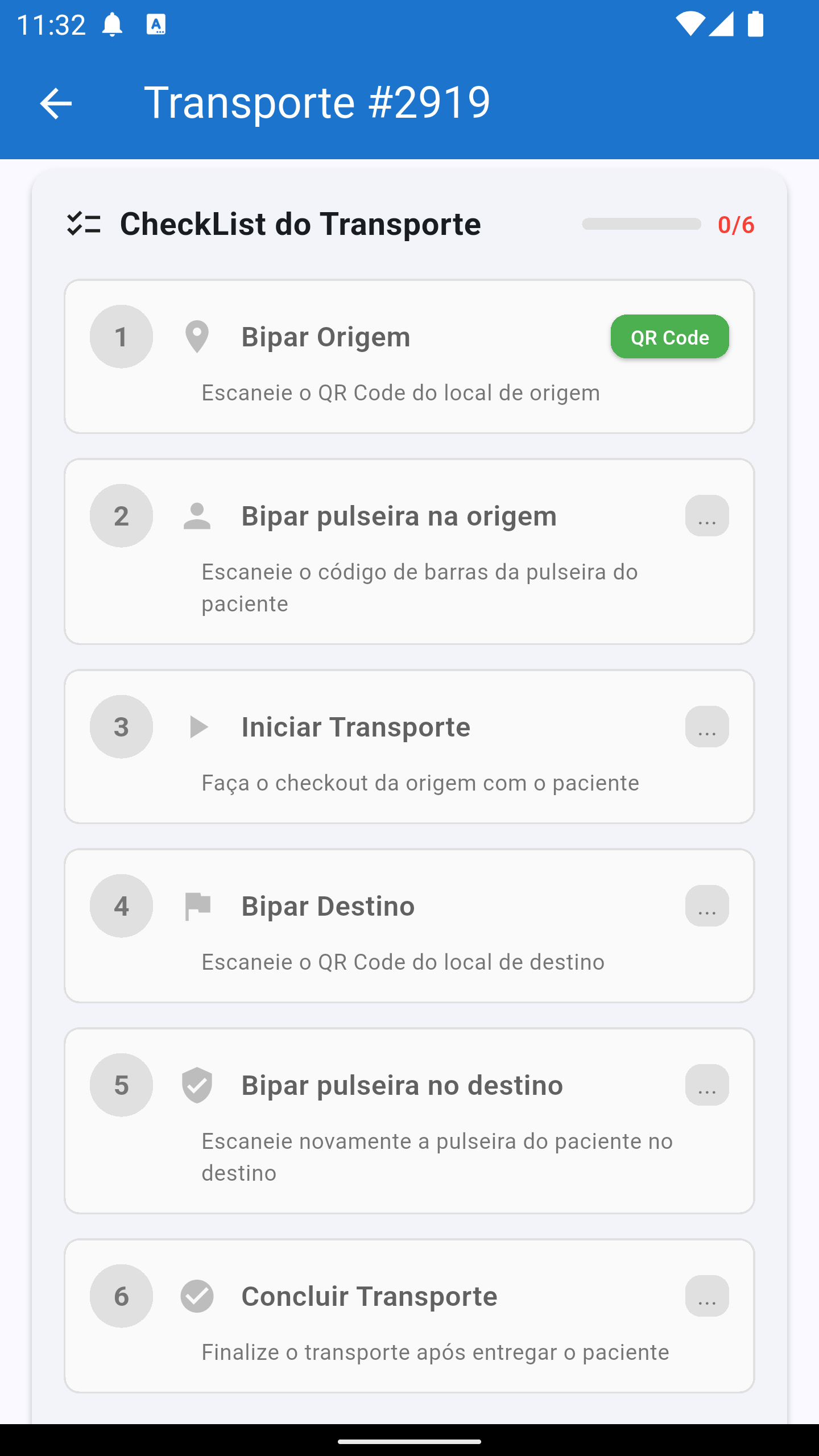
Task: Tap the flag icon on Bipar Destino
Action: [198, 905]
